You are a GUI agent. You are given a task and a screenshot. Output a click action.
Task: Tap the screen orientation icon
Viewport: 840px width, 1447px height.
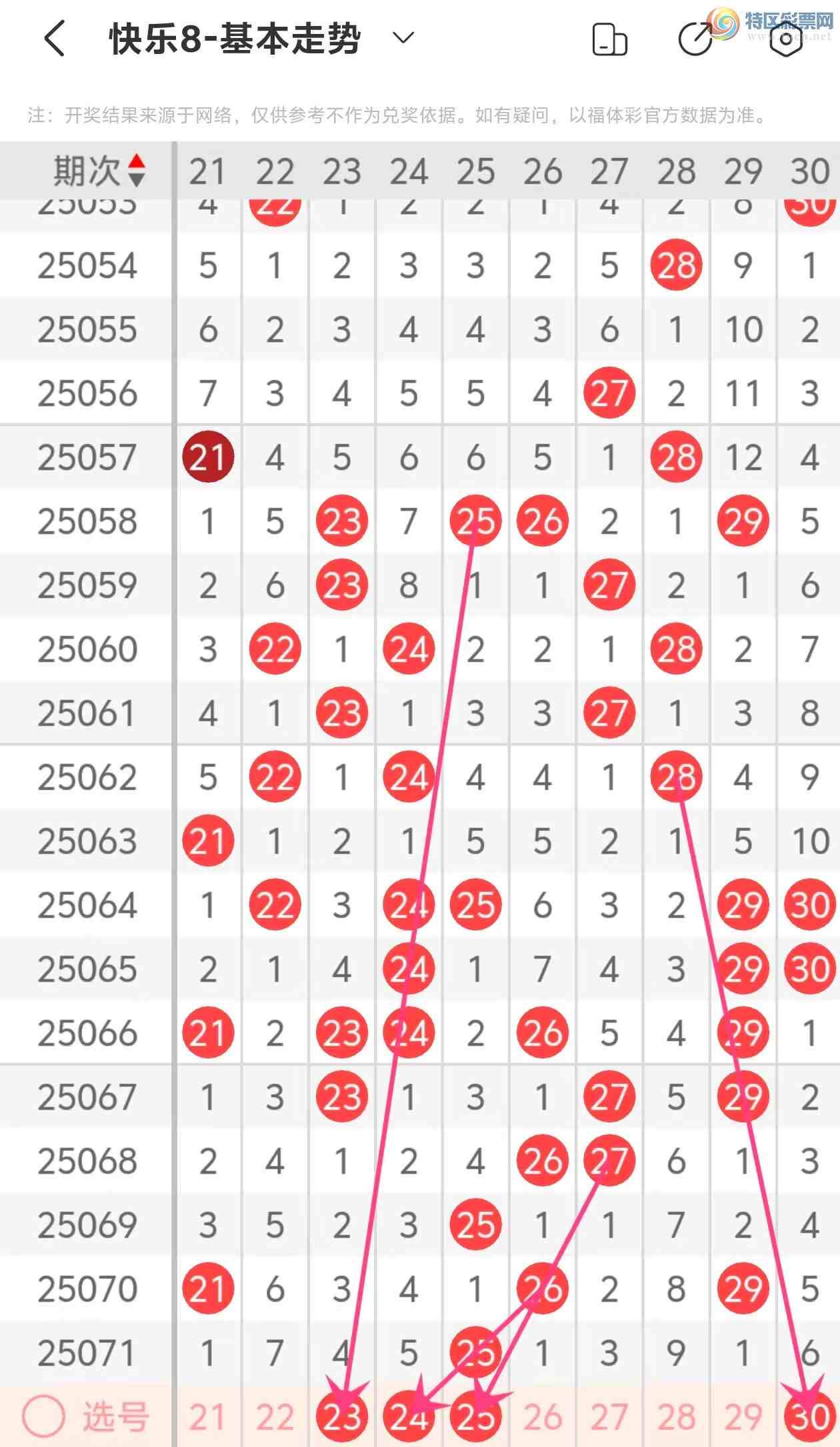(609, 39)
